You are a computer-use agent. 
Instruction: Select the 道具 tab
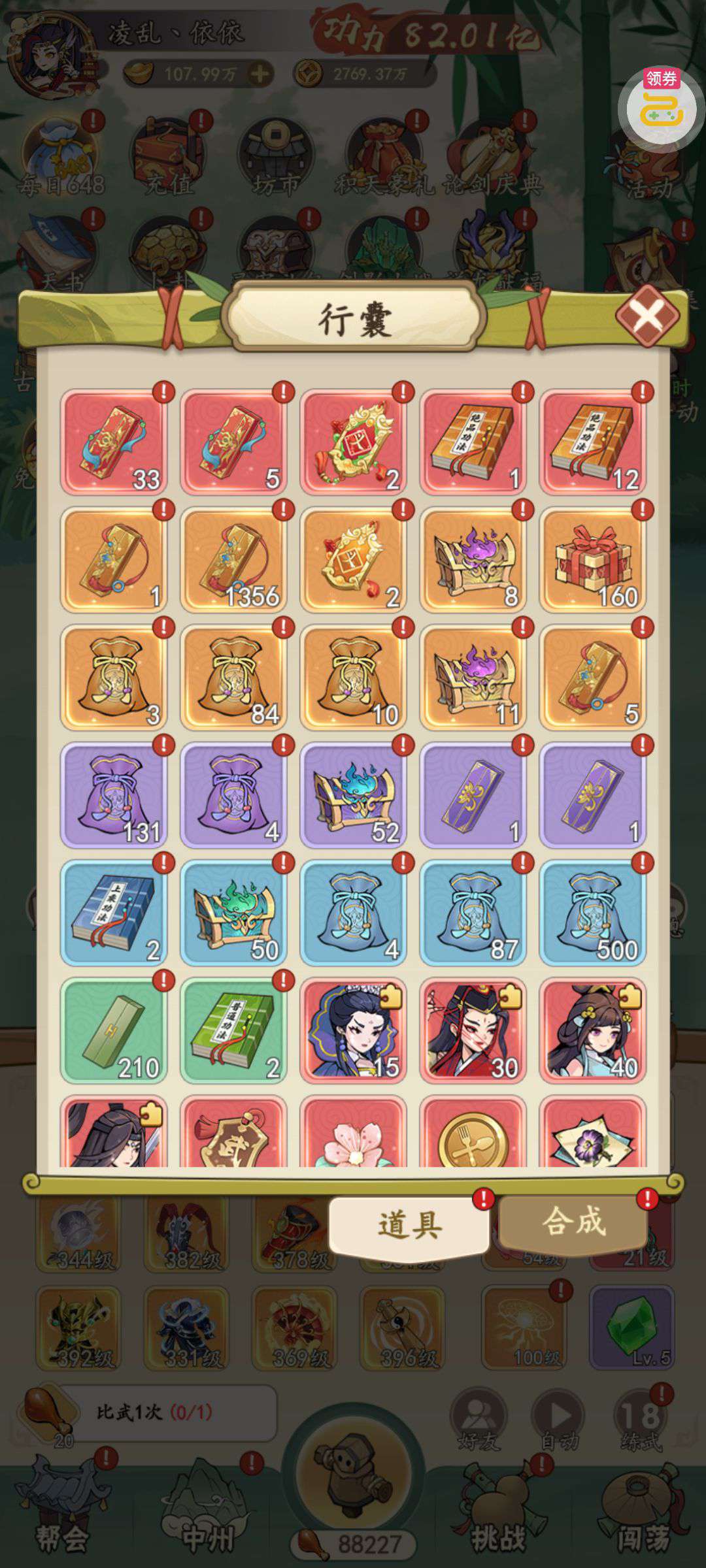point(409,1224)
